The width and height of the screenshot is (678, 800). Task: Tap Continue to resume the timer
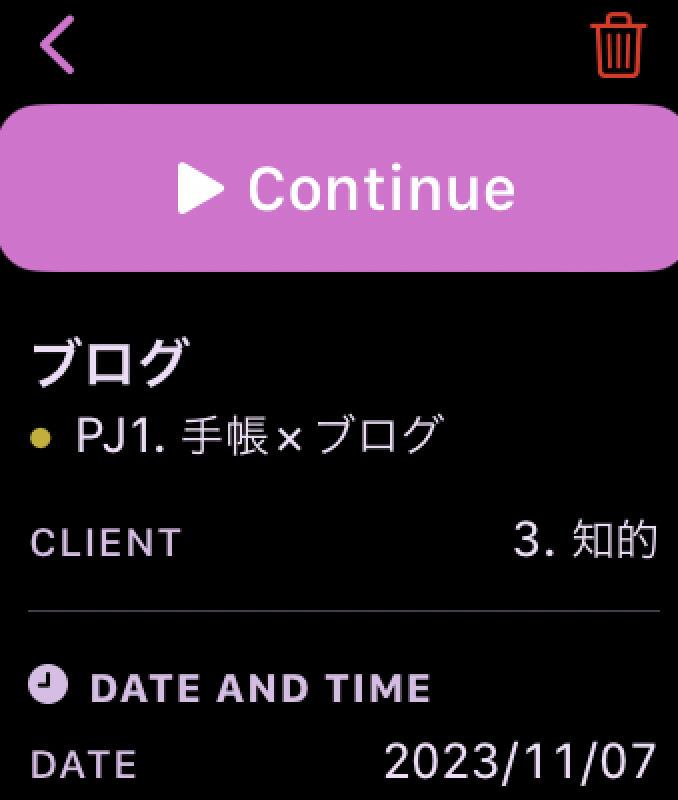[340, 188]
